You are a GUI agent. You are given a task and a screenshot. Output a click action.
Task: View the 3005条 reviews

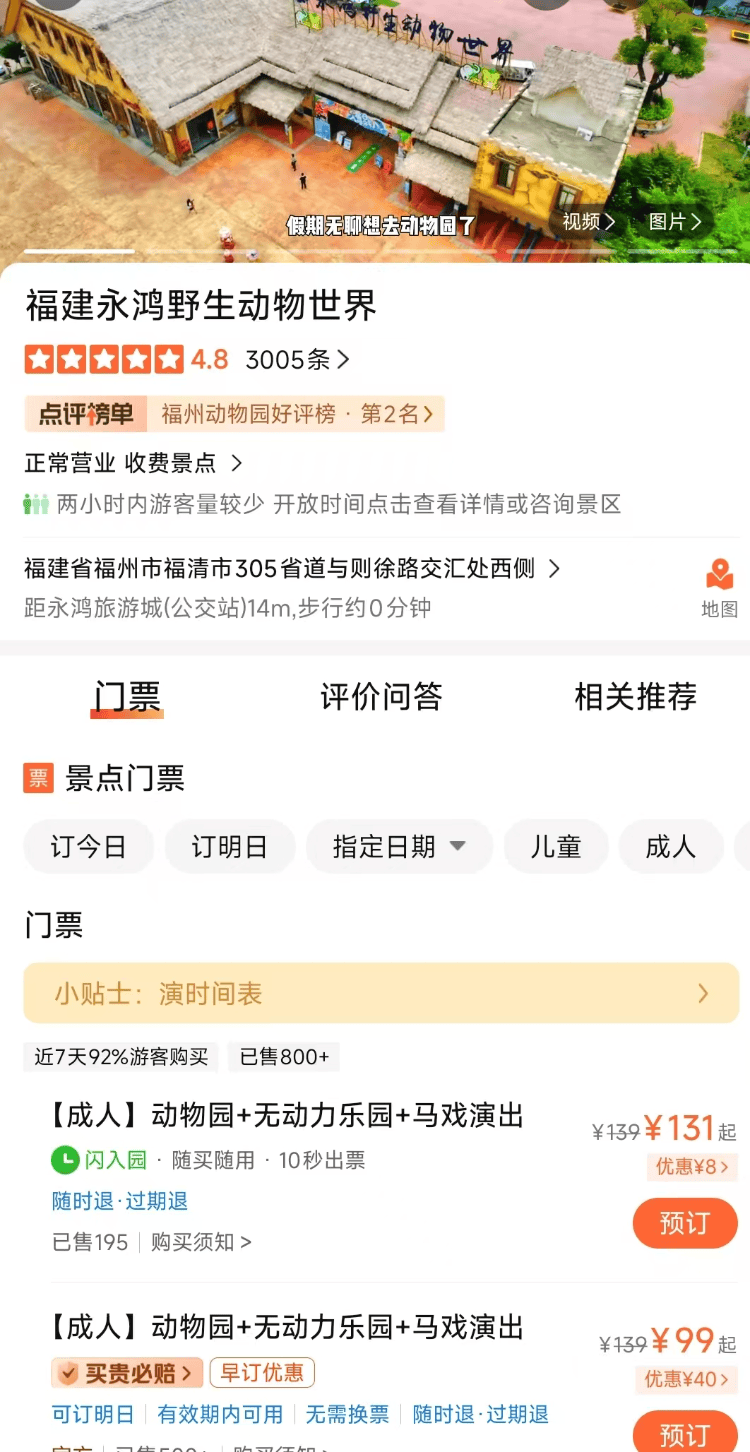click(297, 360)
